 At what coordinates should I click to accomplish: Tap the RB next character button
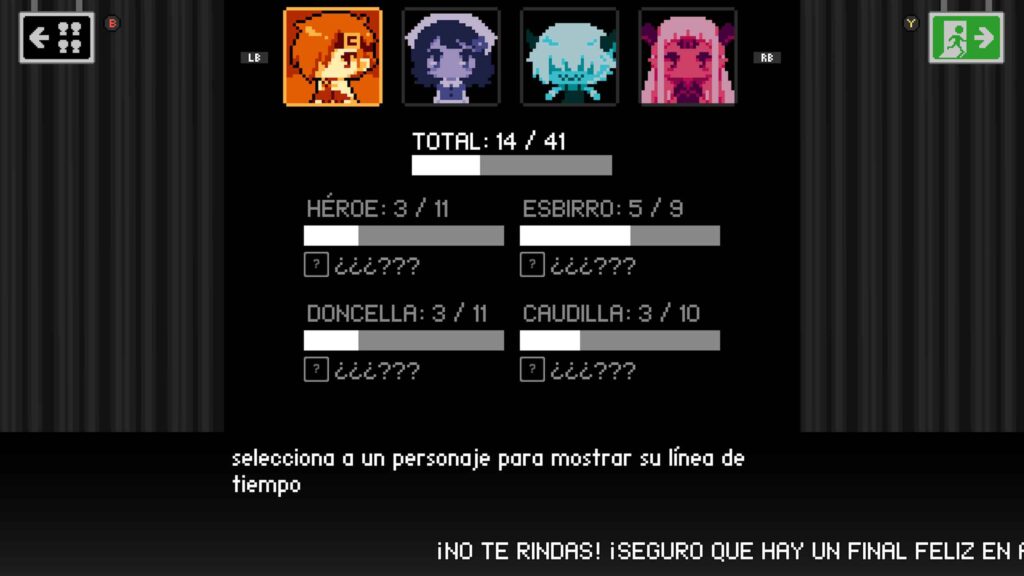click(767, 58)
